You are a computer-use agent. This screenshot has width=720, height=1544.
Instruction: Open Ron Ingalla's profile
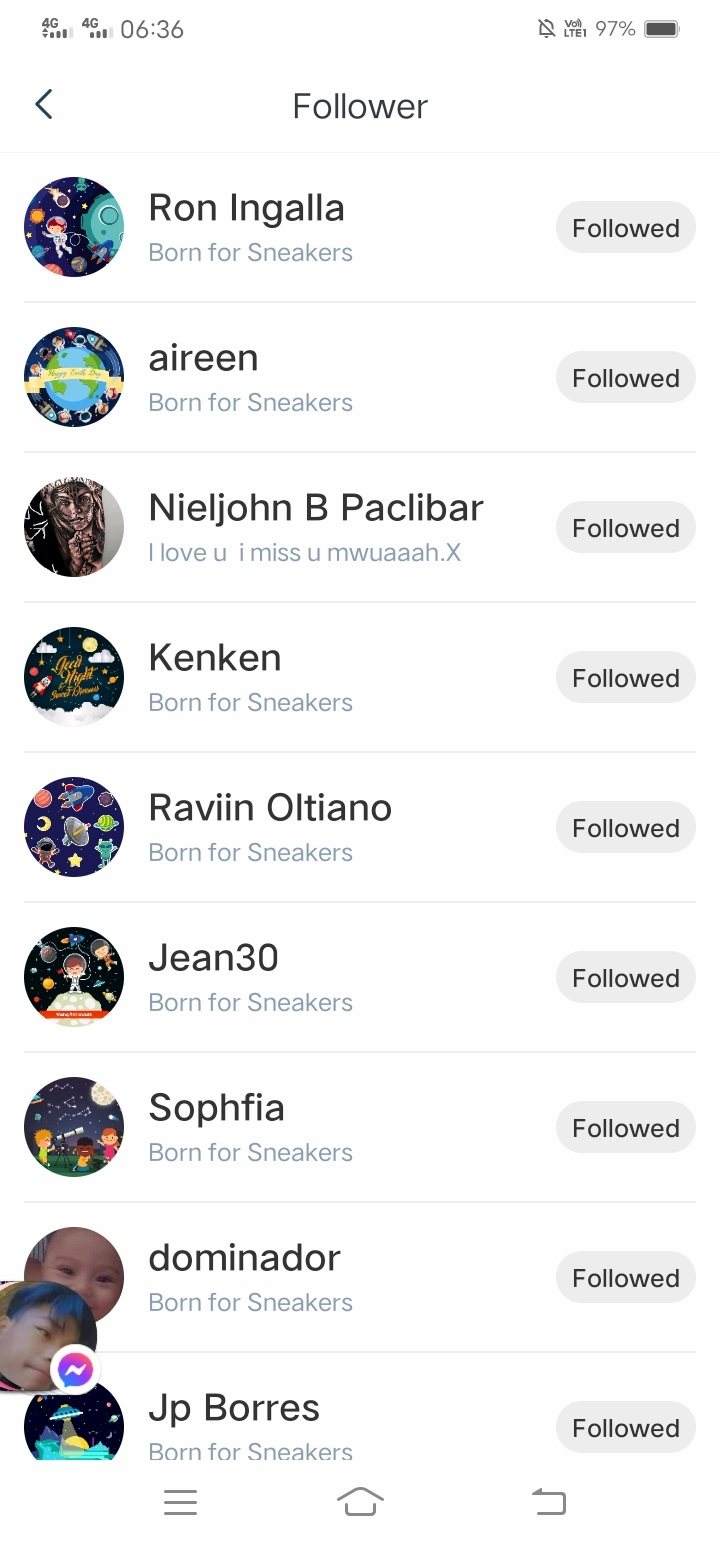tap(246, 209)
